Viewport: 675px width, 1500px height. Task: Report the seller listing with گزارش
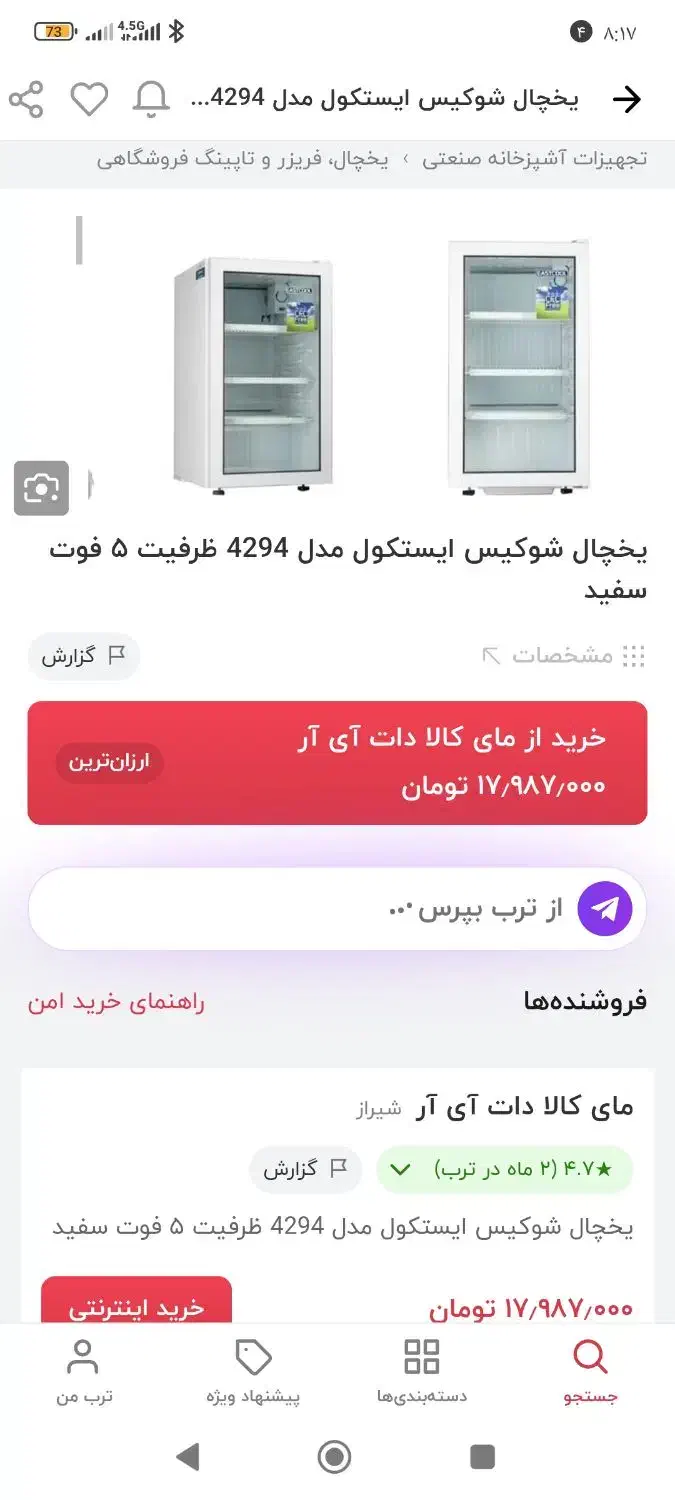[306, 1169]
